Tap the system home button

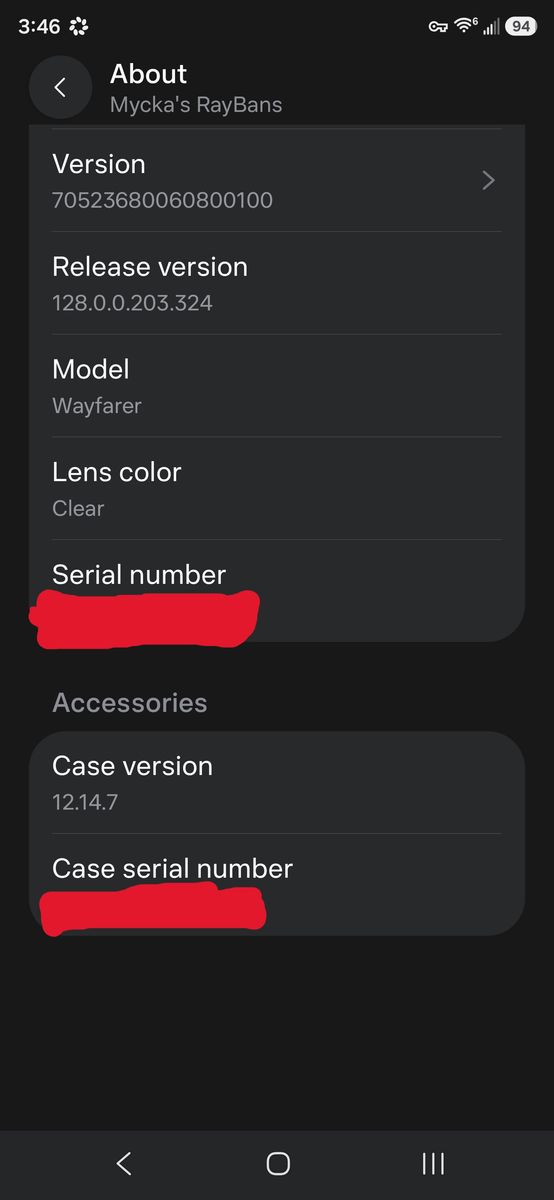point(278,1163)
